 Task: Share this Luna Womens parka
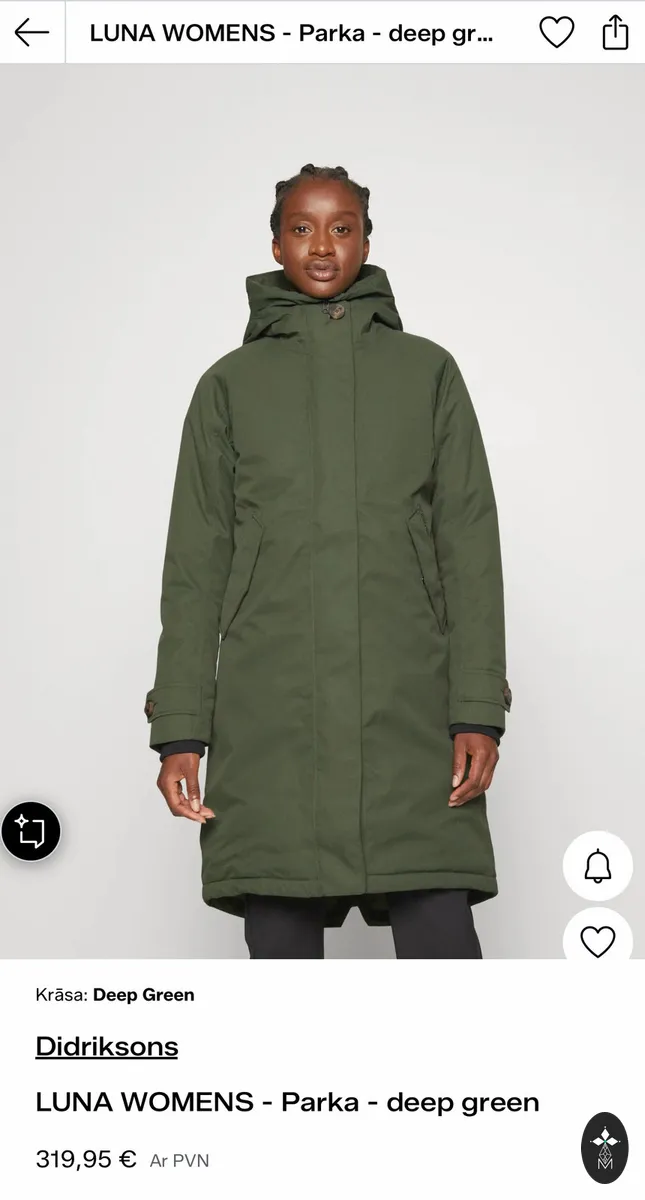pyautogui.click(x=616, y=32)
